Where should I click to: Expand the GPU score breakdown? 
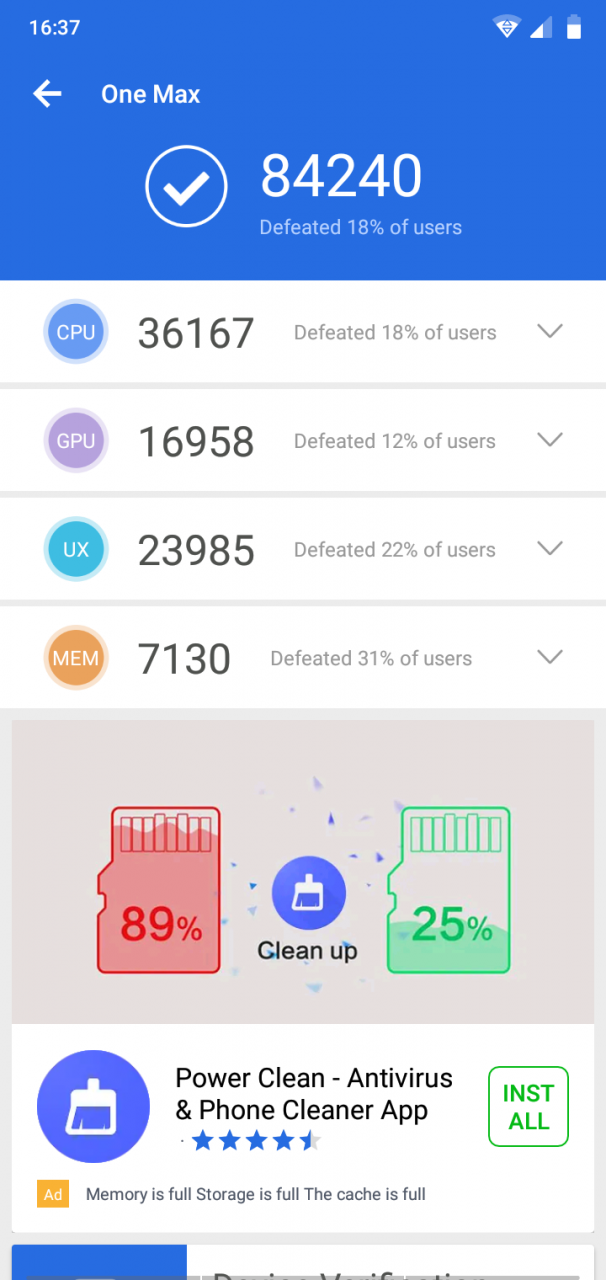pyautogui.click(x=550, y=440)
